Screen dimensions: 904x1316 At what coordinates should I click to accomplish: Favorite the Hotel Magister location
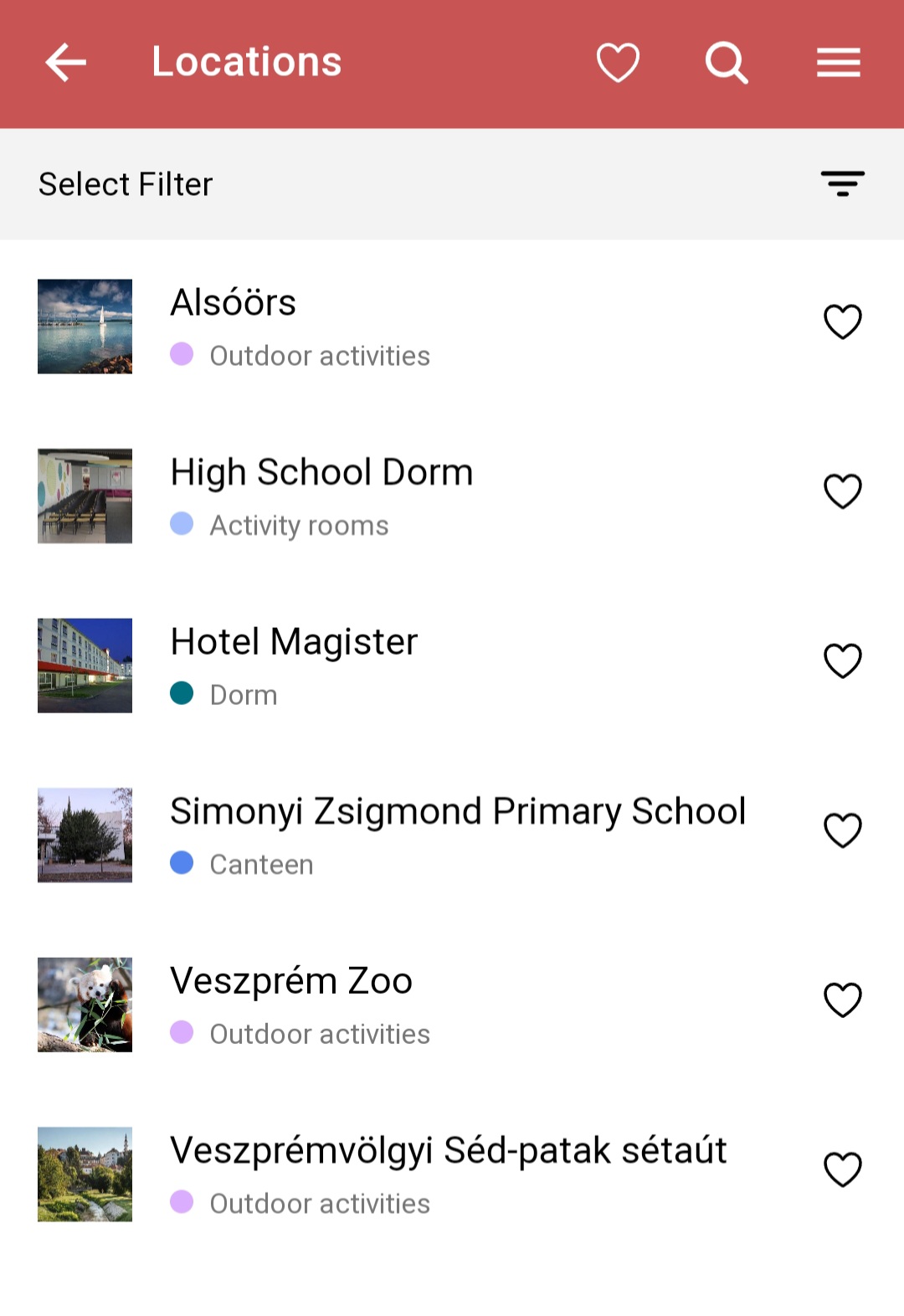click(x=842, y=661)
